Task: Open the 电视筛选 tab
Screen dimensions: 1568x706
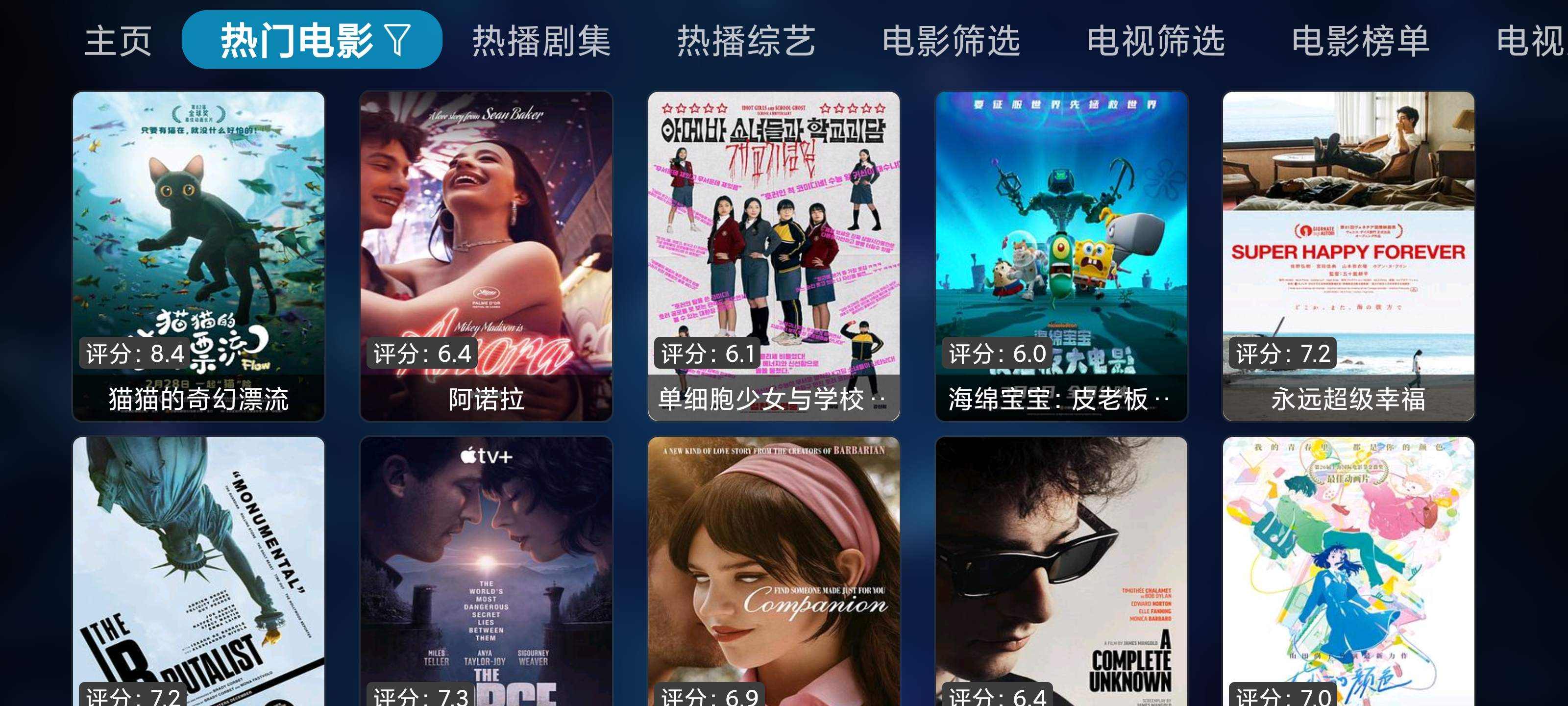Action: (1156, 41)
